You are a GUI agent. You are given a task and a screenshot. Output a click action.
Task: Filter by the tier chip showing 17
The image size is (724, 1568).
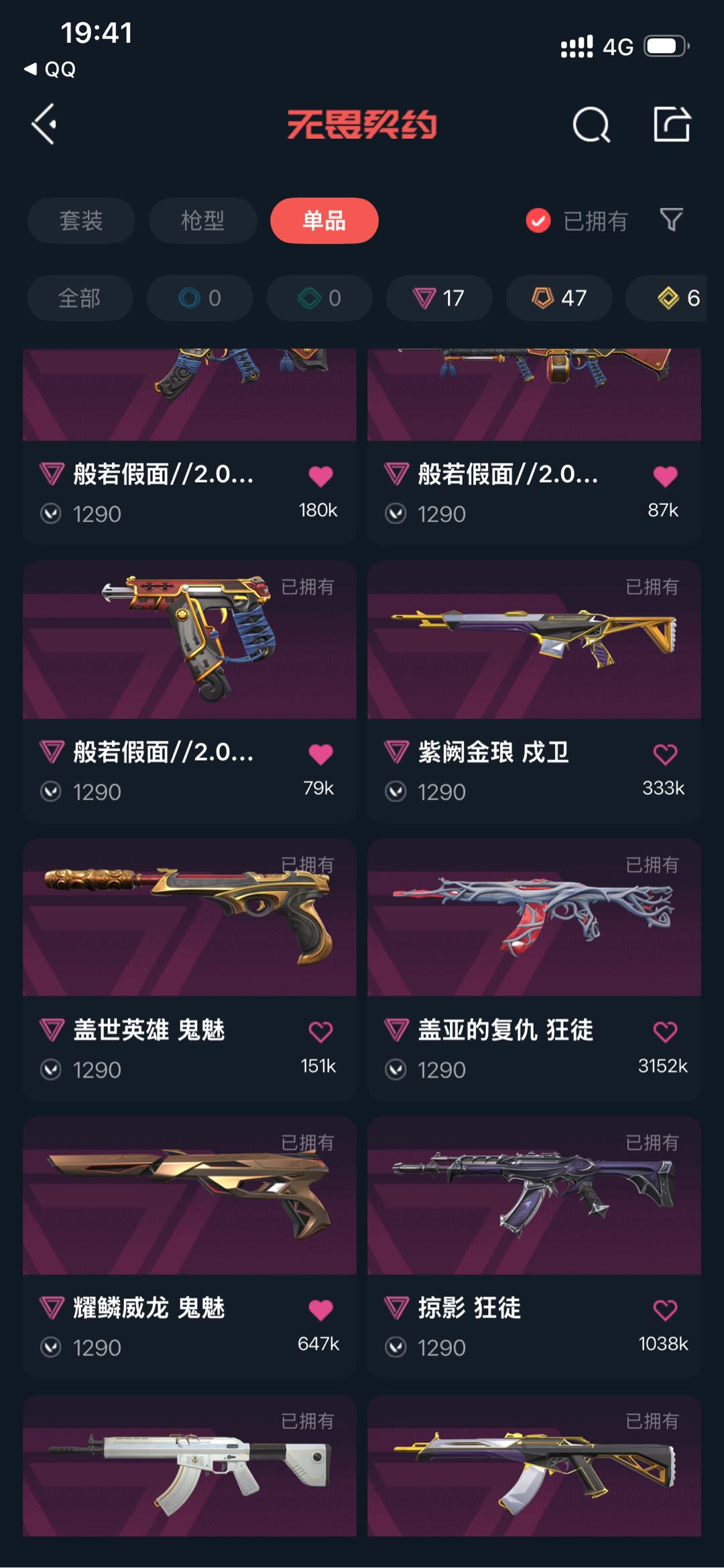click(439, 298)
